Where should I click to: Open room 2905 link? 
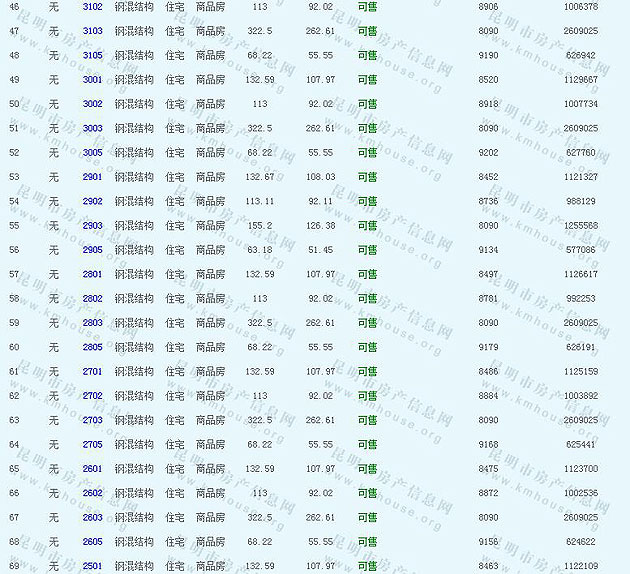(92, 250)
